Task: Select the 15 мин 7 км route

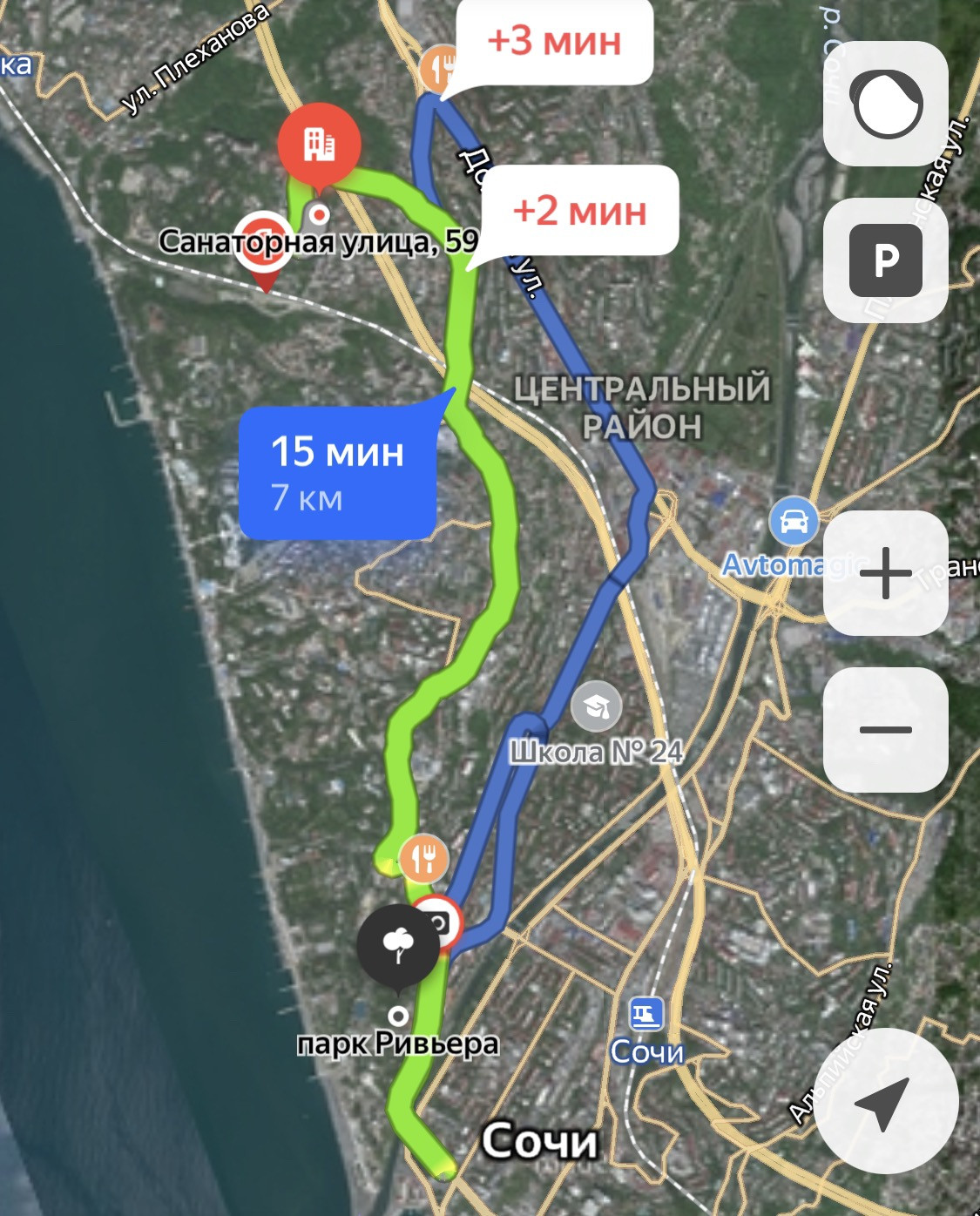Action: point(338,473)
